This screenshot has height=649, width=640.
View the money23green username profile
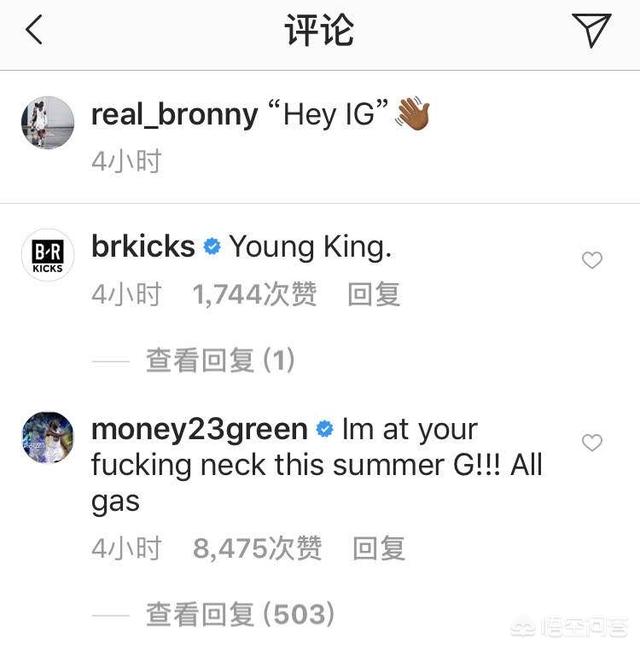(199, 430)
